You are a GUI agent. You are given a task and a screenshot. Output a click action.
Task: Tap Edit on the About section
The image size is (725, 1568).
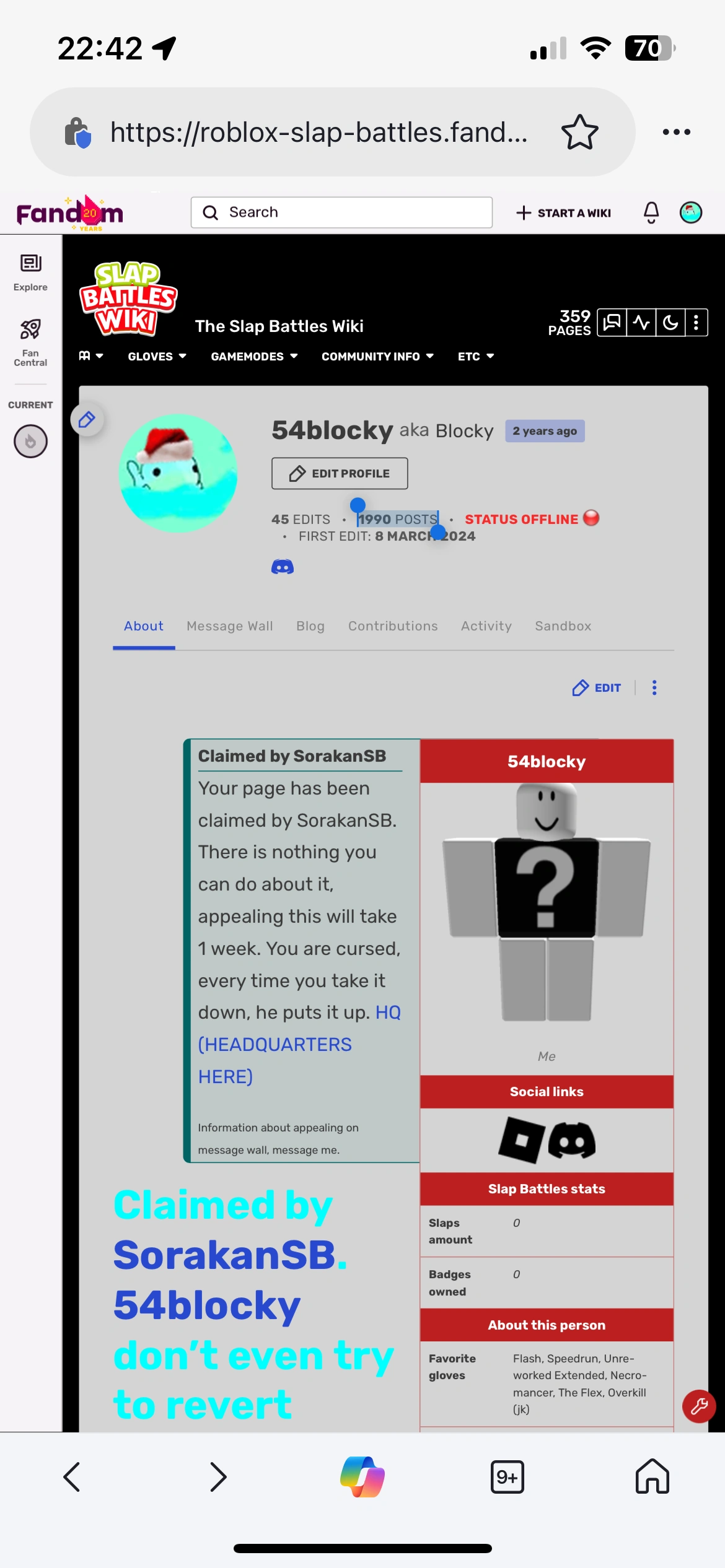597,688
